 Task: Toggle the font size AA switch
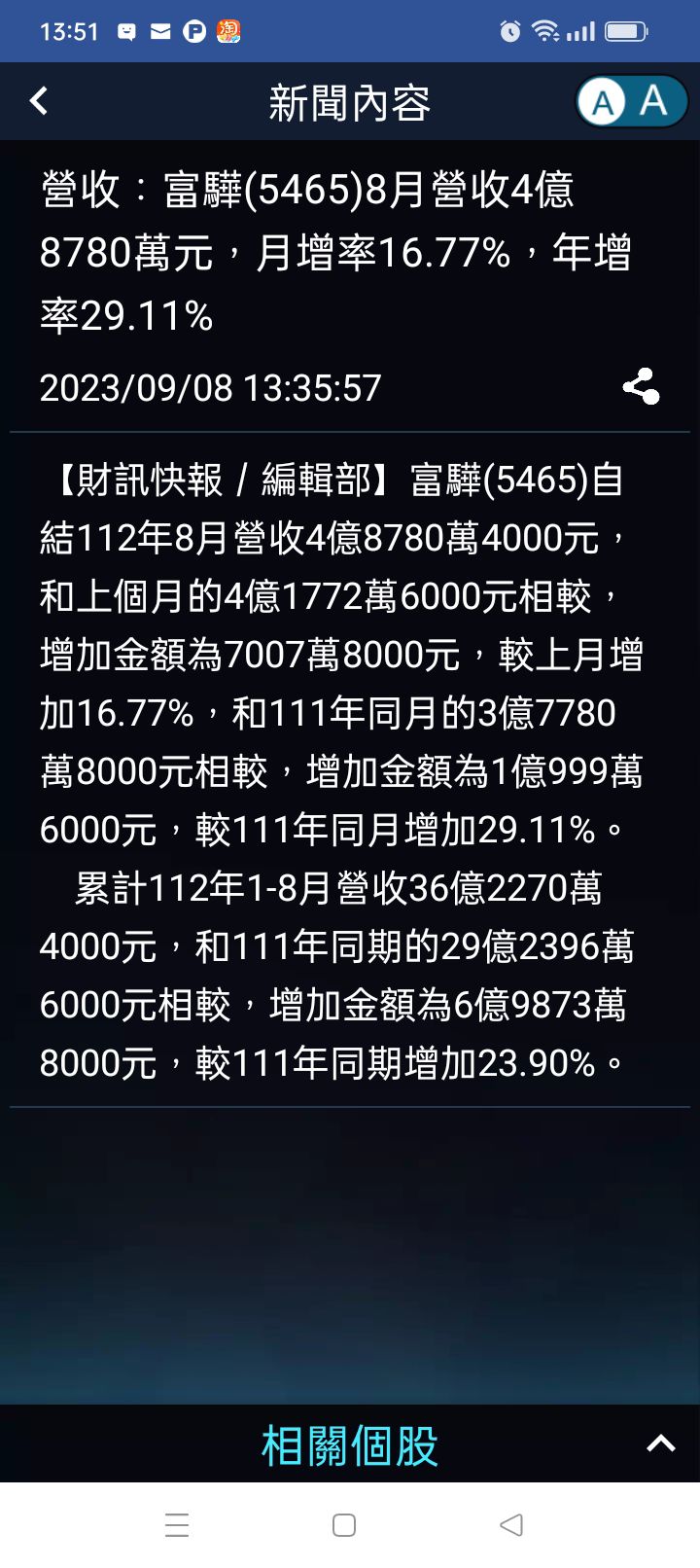[632, 101]
